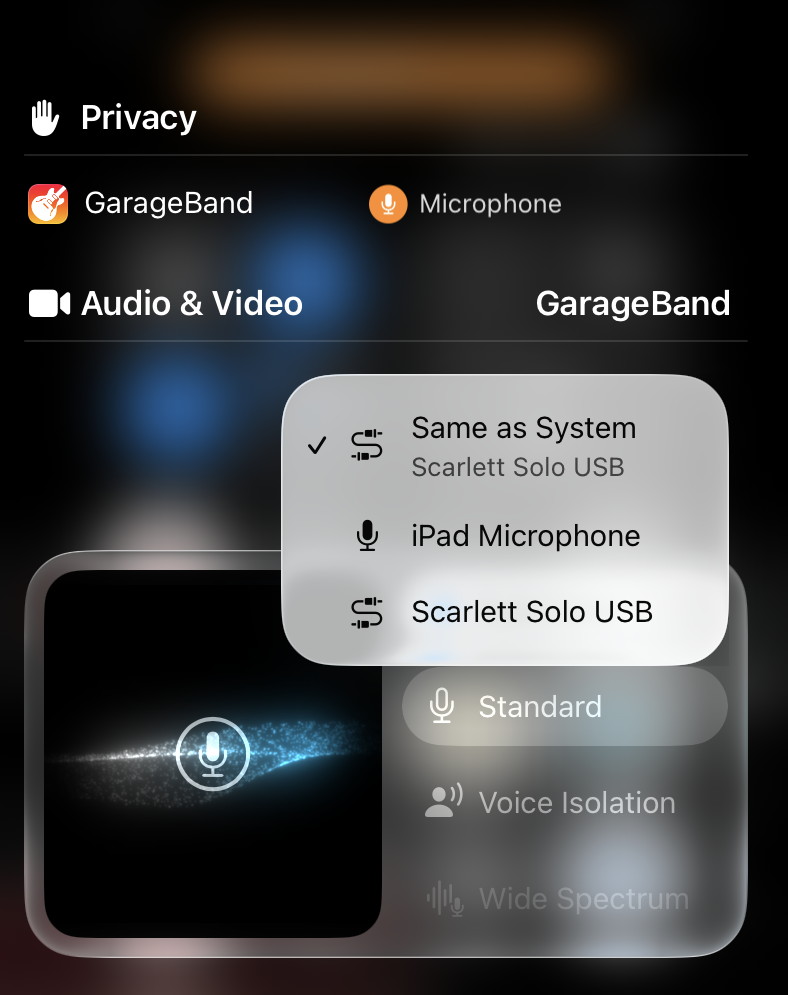Choose iPad Microphone as input

(504, 536)
